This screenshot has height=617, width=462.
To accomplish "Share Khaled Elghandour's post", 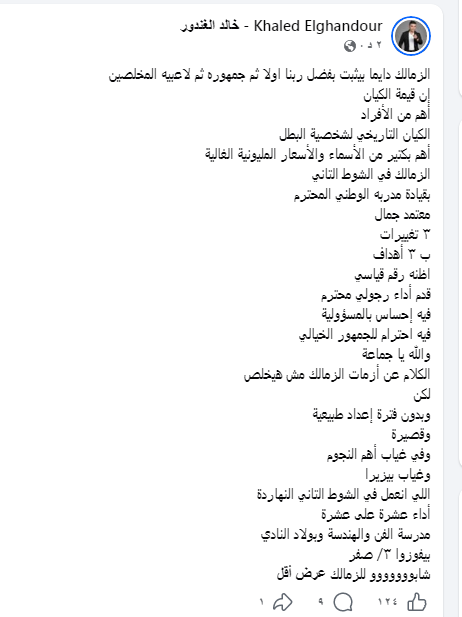I will pos(283,602).
